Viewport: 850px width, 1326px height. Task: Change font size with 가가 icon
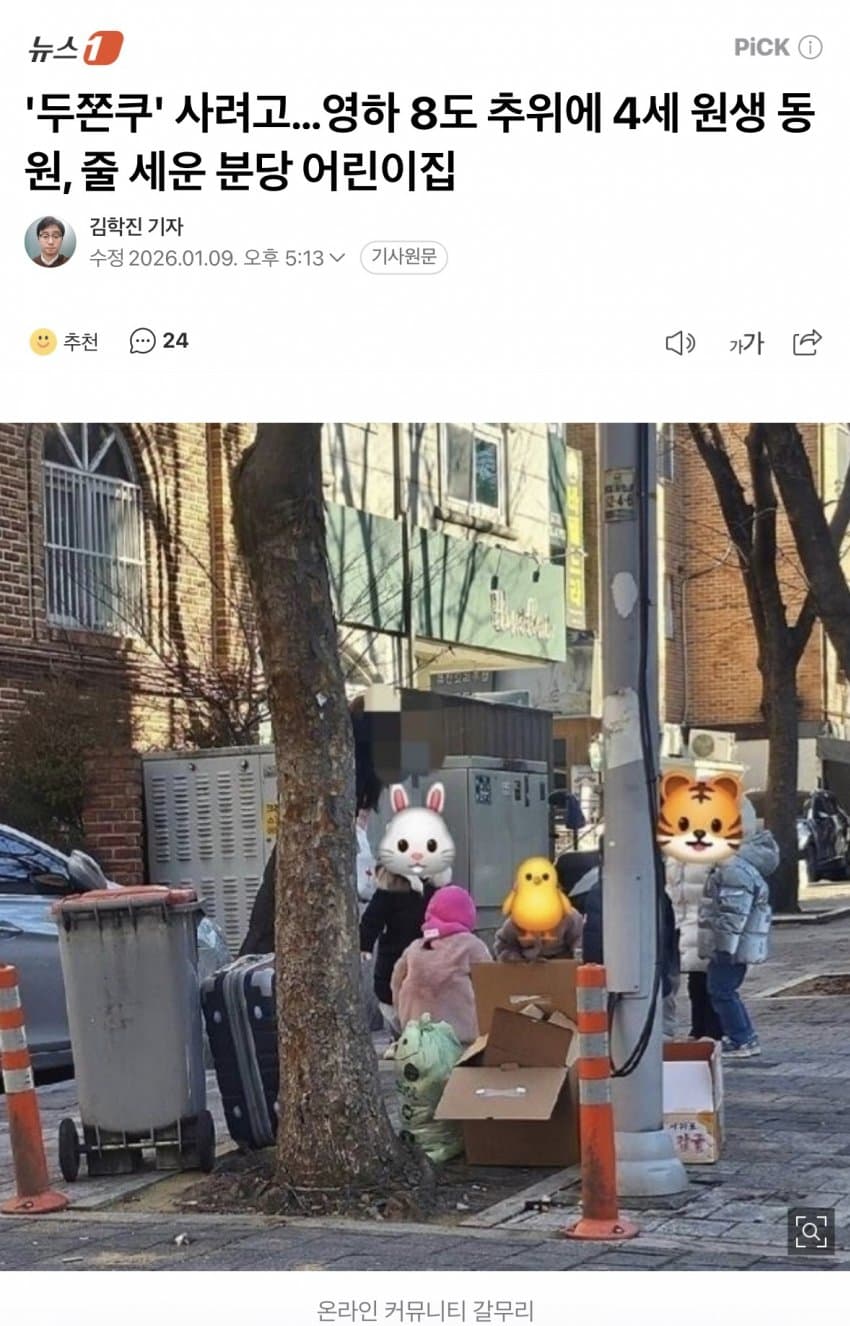(x=746, y=343)
